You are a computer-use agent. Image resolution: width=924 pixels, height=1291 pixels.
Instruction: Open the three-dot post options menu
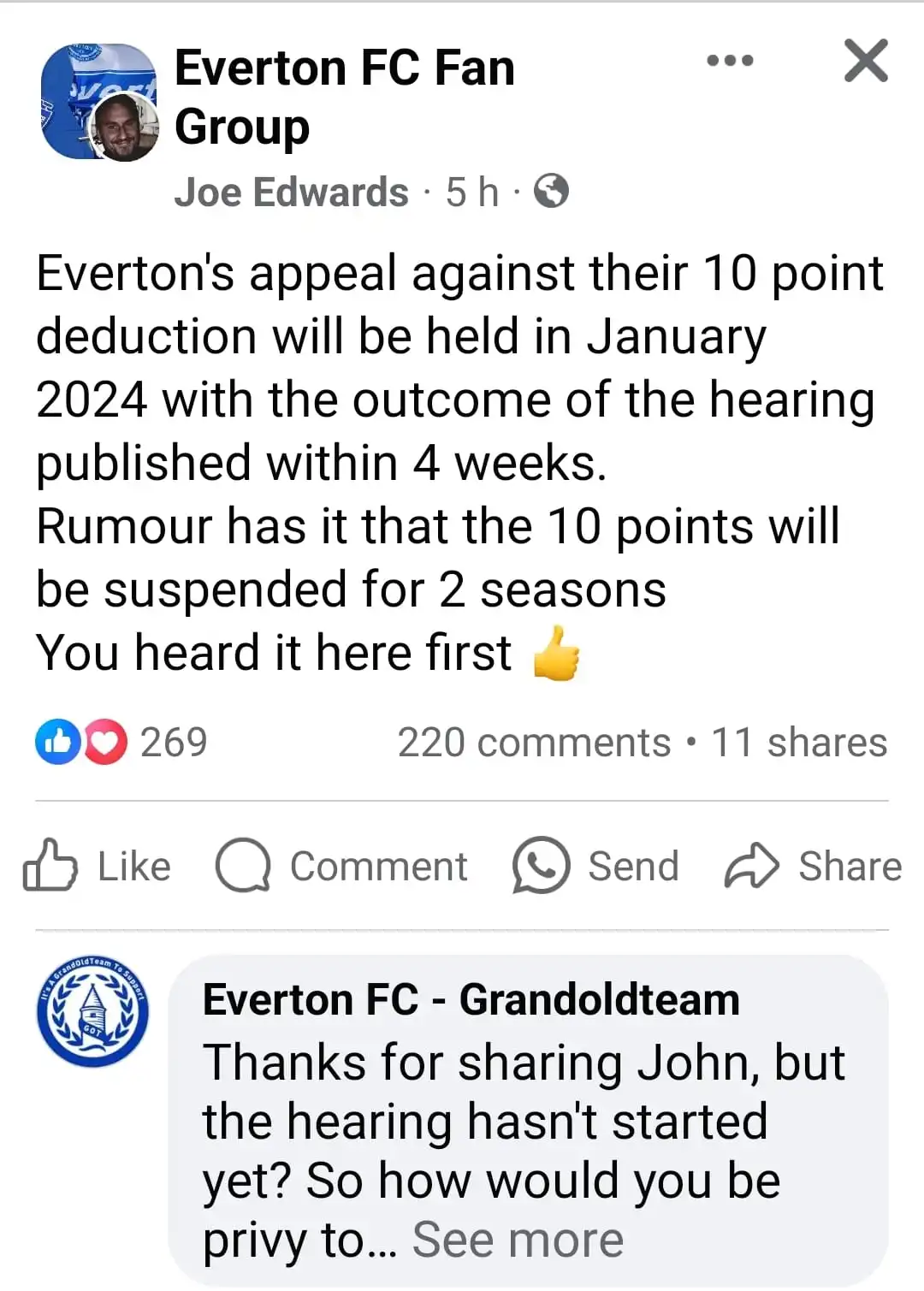tap(730, 61)
